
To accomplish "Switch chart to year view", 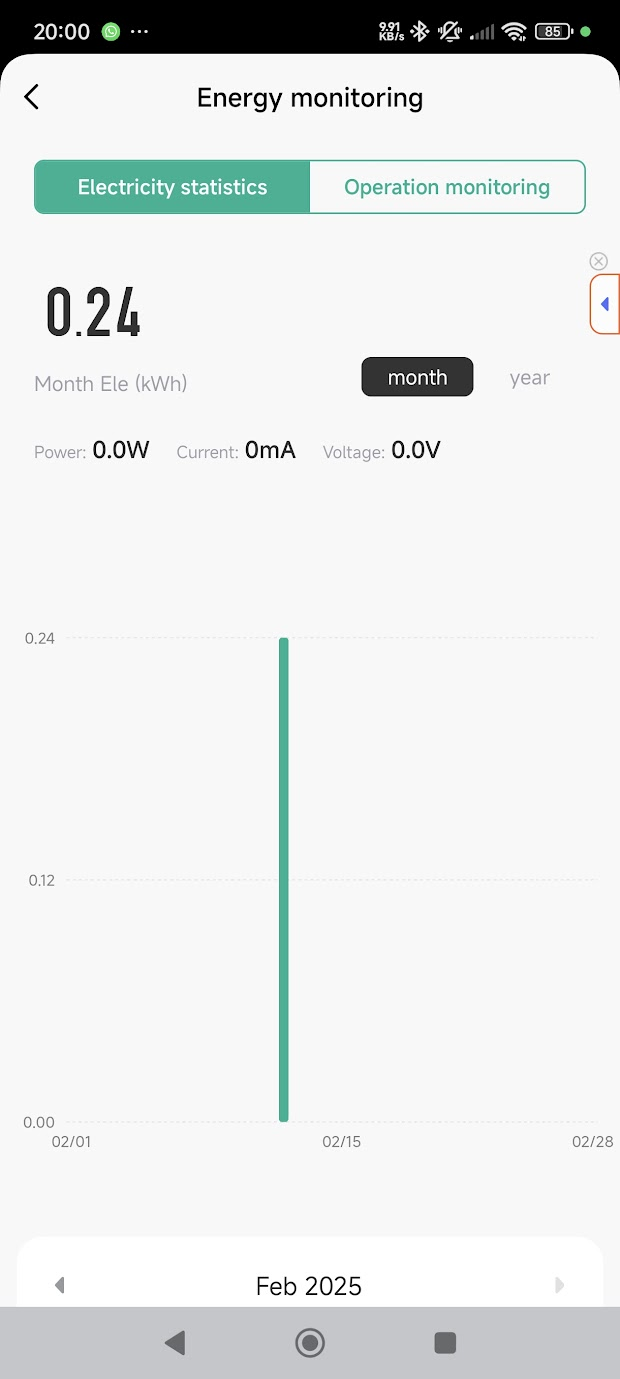I will 530,377.
